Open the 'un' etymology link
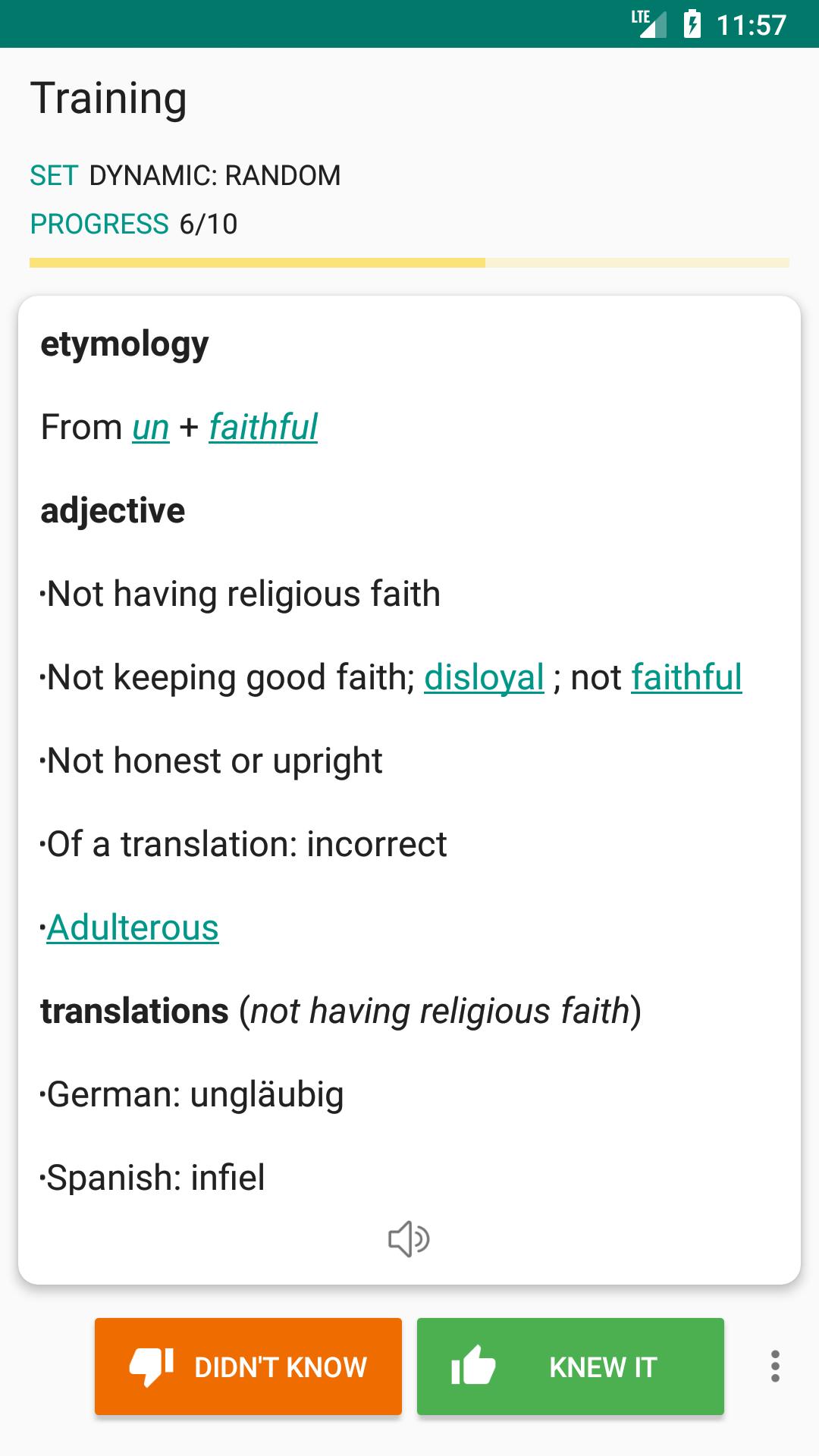The image size is (819, 1456). click(150, 427)
